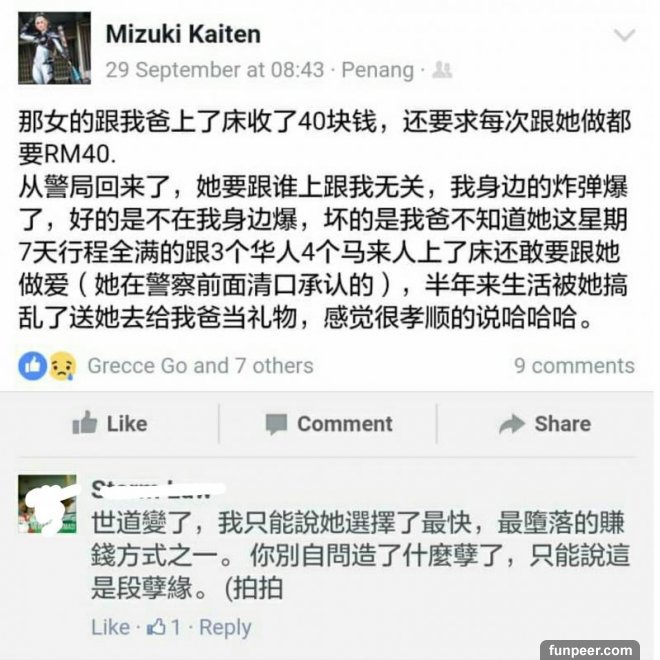660x660 pixels.
Task: Open the Penang location link
Action: (x=377, y=70)
